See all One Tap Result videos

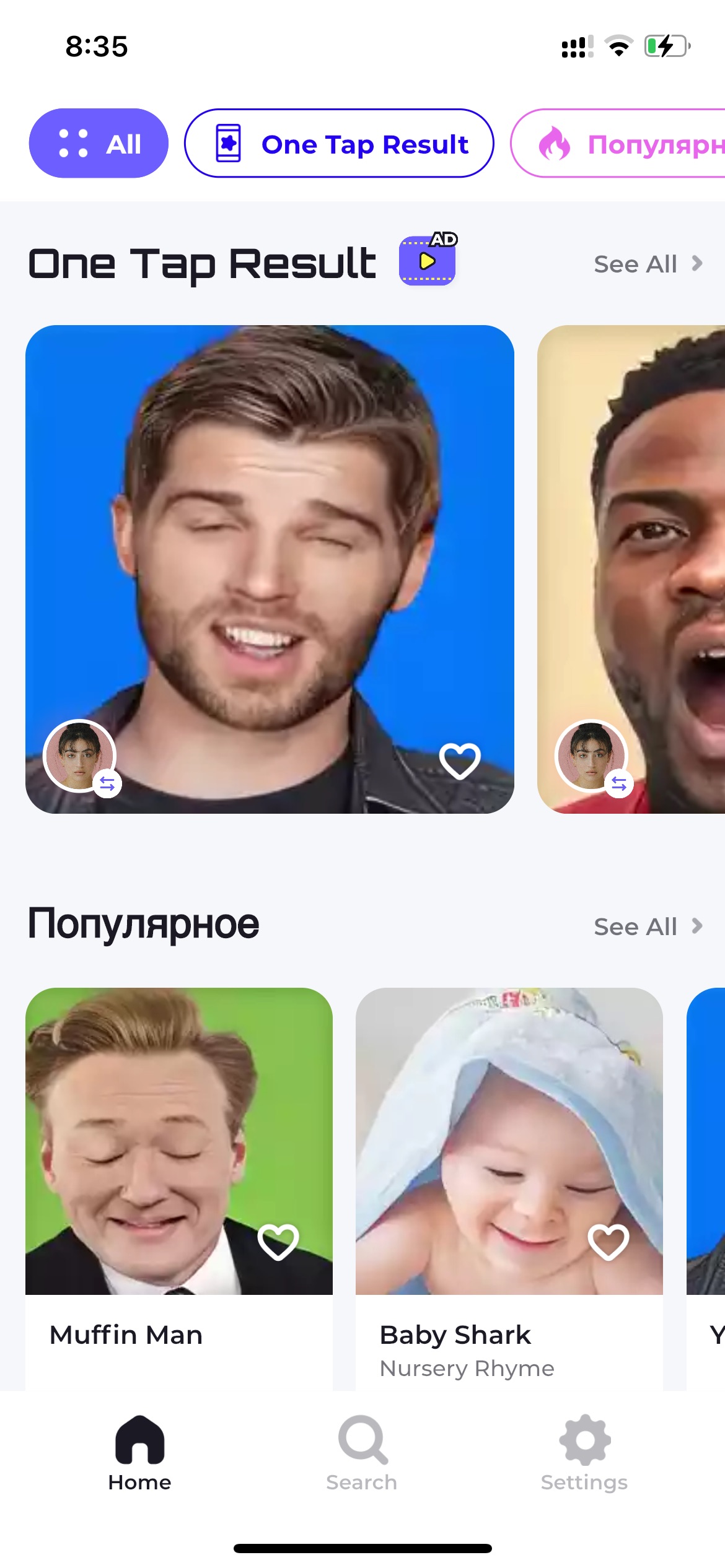pyautogui.click(x=648, y=264)
